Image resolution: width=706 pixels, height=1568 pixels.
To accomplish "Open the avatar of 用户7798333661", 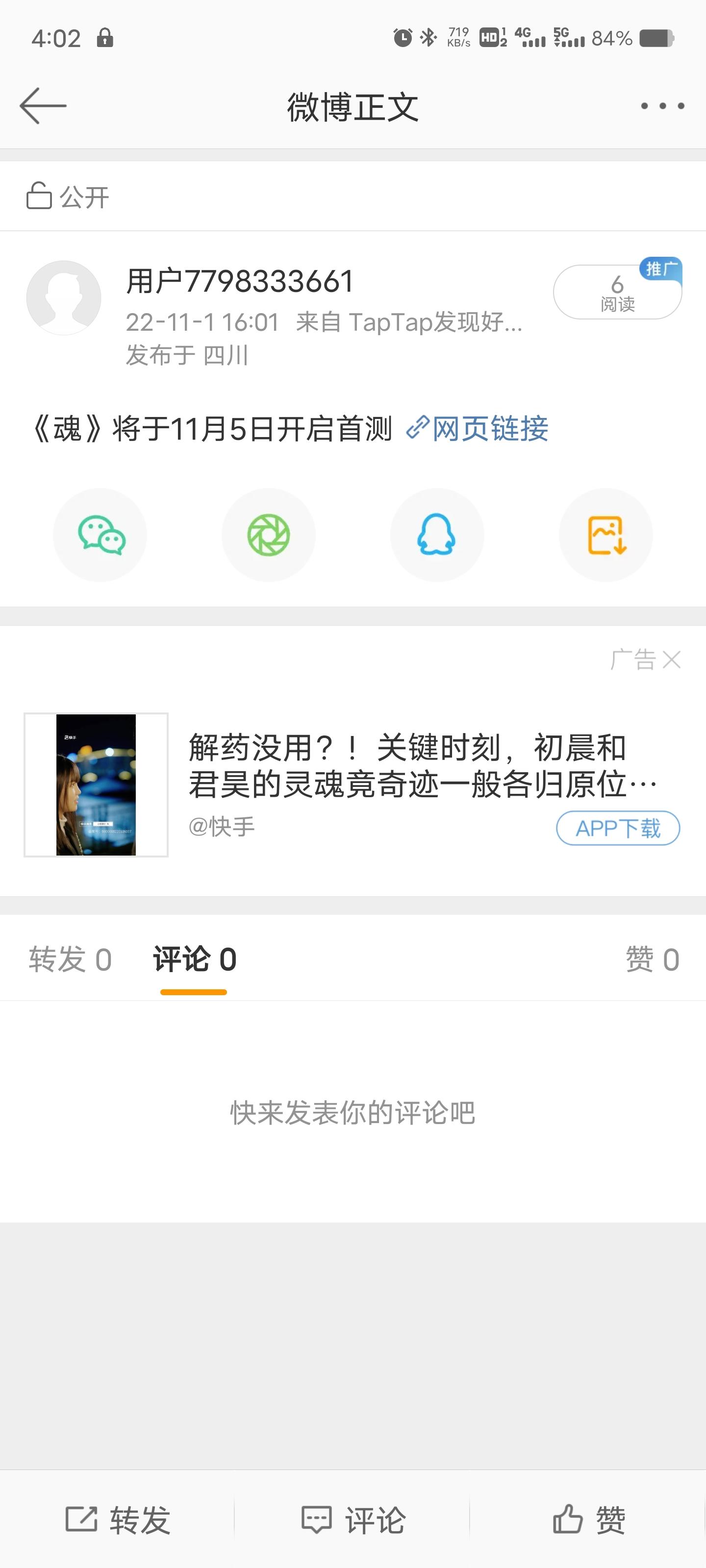I will tap(63, 297).
